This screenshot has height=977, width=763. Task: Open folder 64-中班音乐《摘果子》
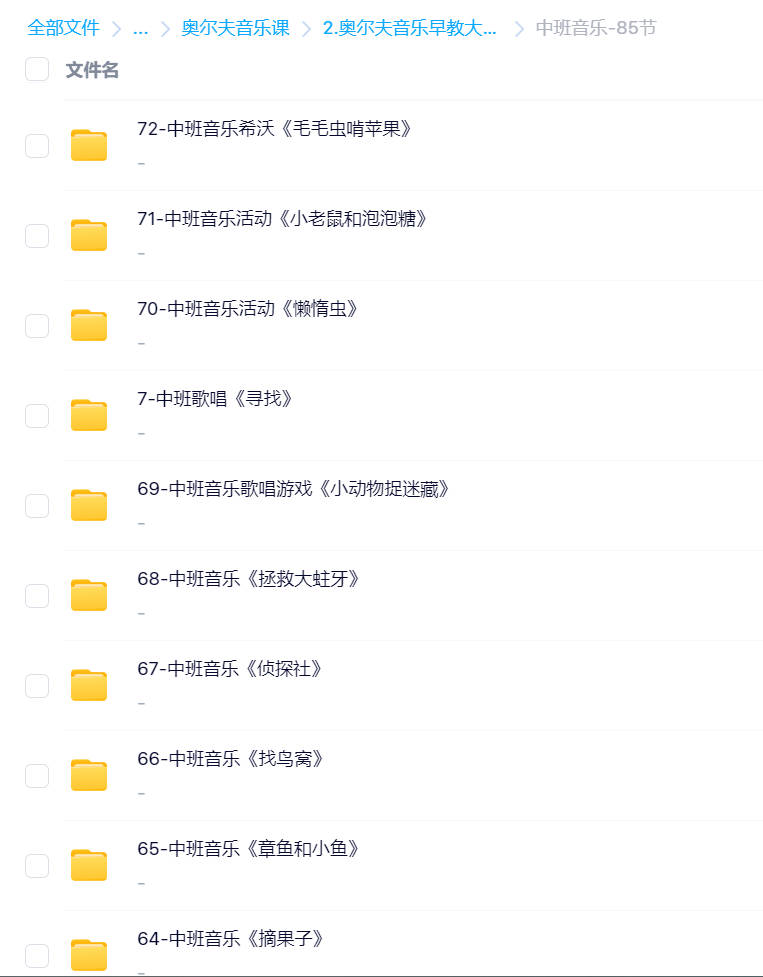click(x=231, y=939)
